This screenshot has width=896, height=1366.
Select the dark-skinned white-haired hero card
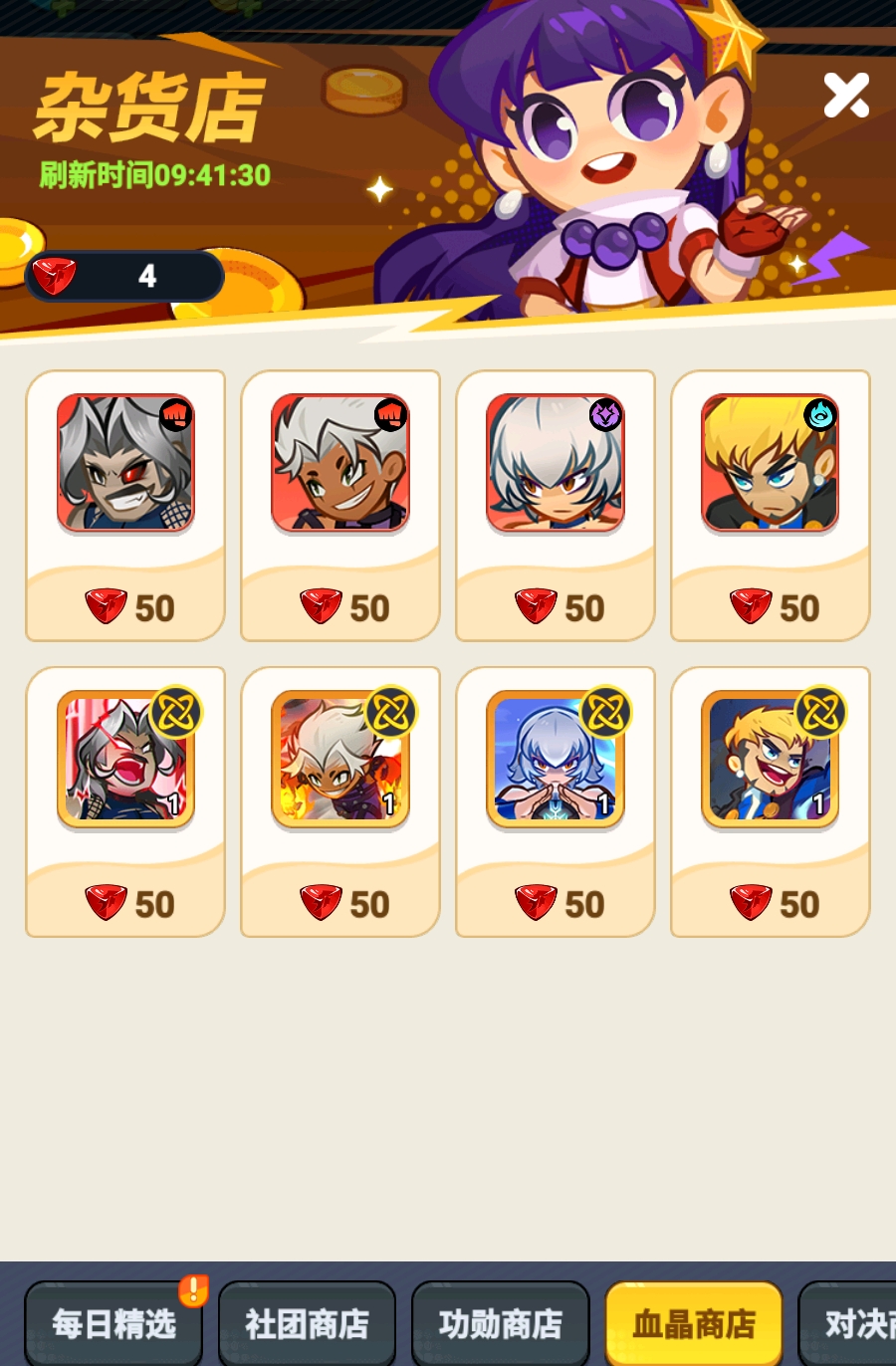[x=340, y=505]
